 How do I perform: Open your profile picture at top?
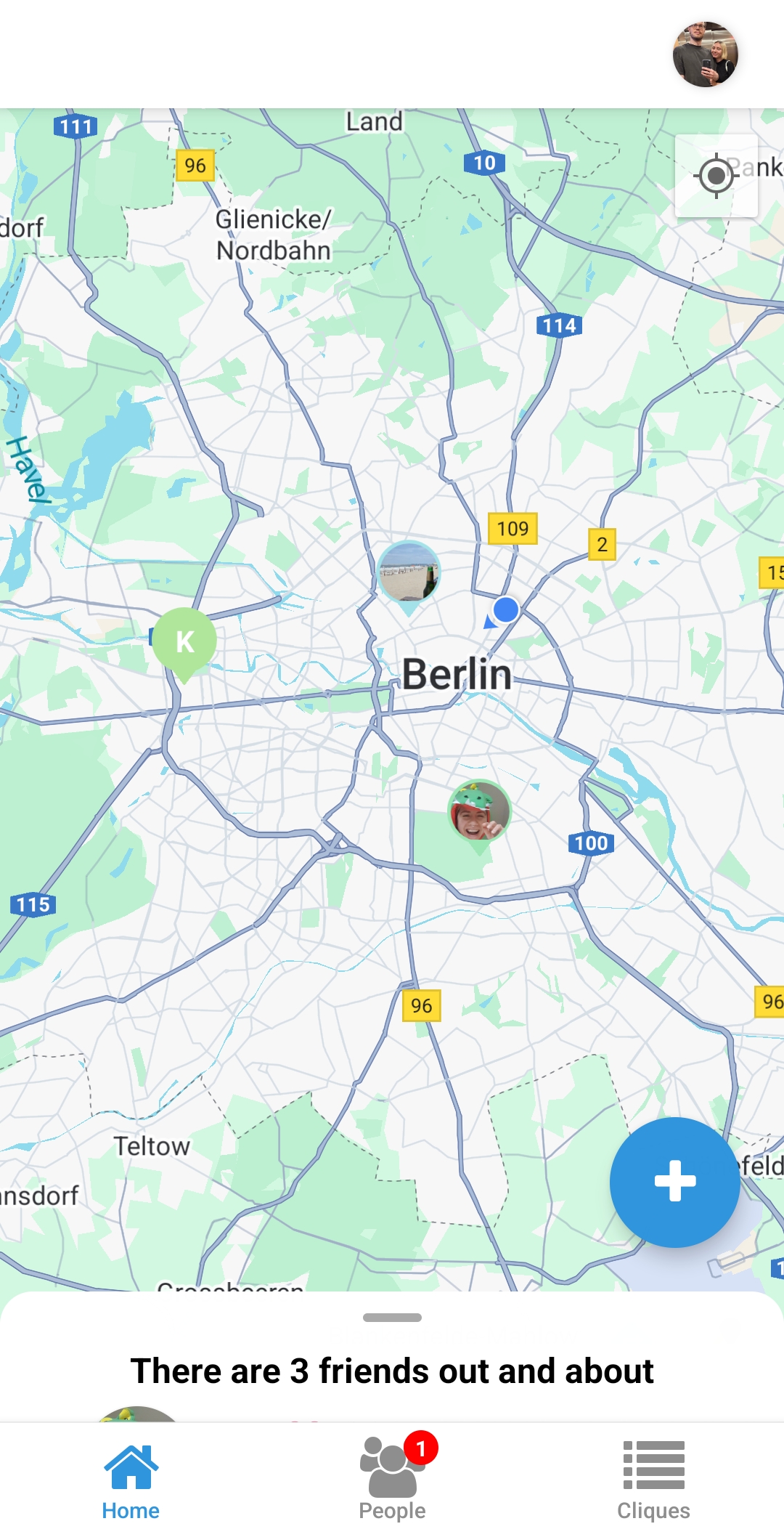coord(705,54)
